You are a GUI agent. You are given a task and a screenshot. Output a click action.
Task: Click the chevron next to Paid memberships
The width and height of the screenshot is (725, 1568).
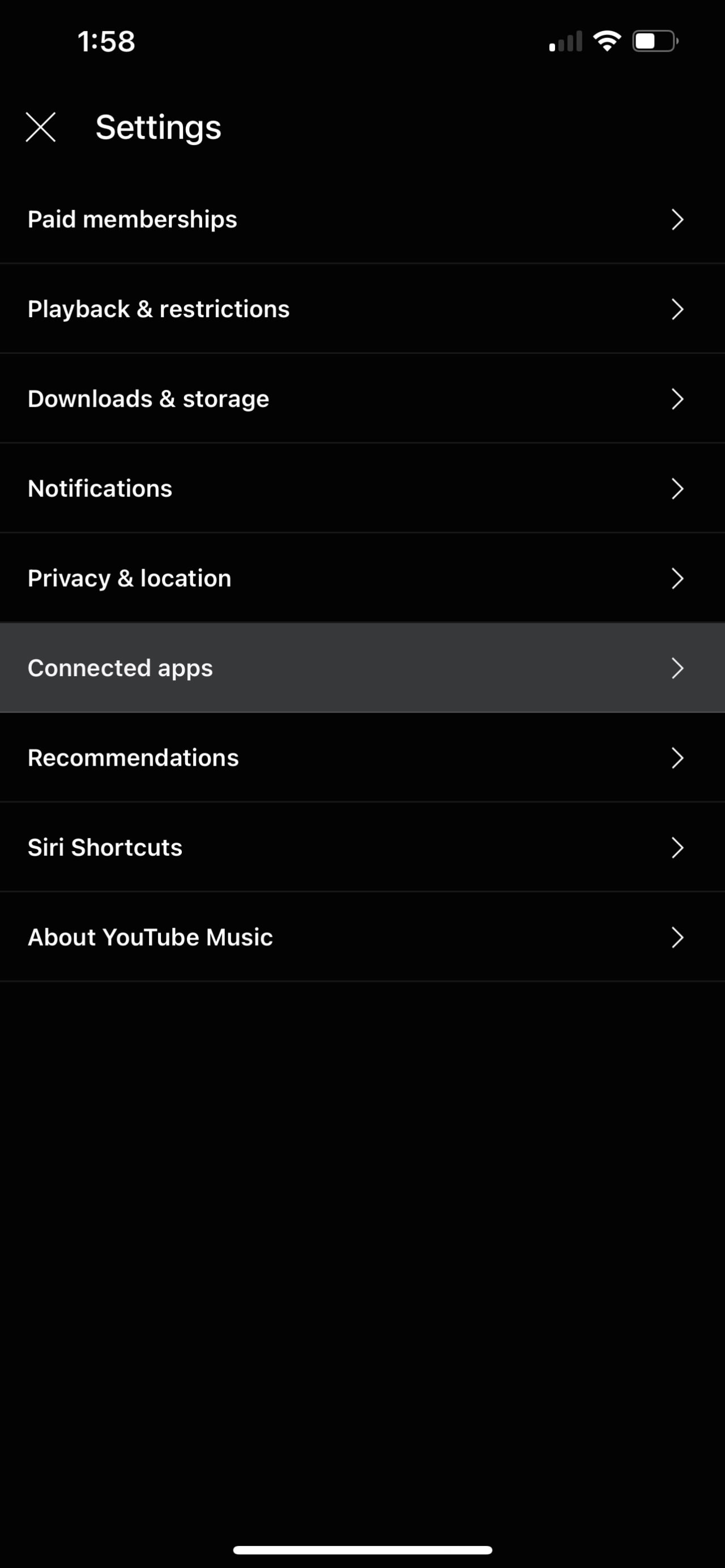coord(677,220)
